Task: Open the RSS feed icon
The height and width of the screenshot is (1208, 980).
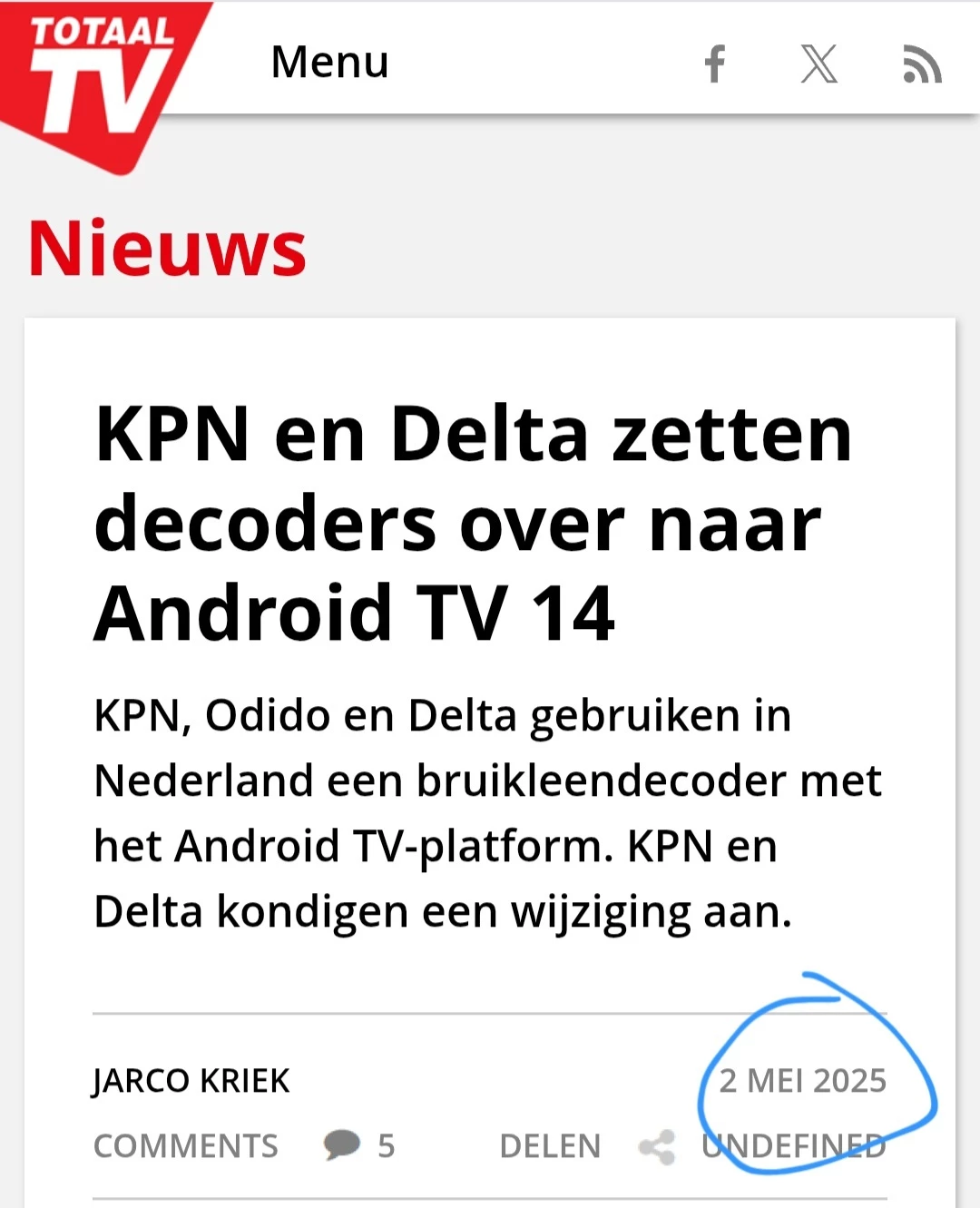Action: (922, 64)
